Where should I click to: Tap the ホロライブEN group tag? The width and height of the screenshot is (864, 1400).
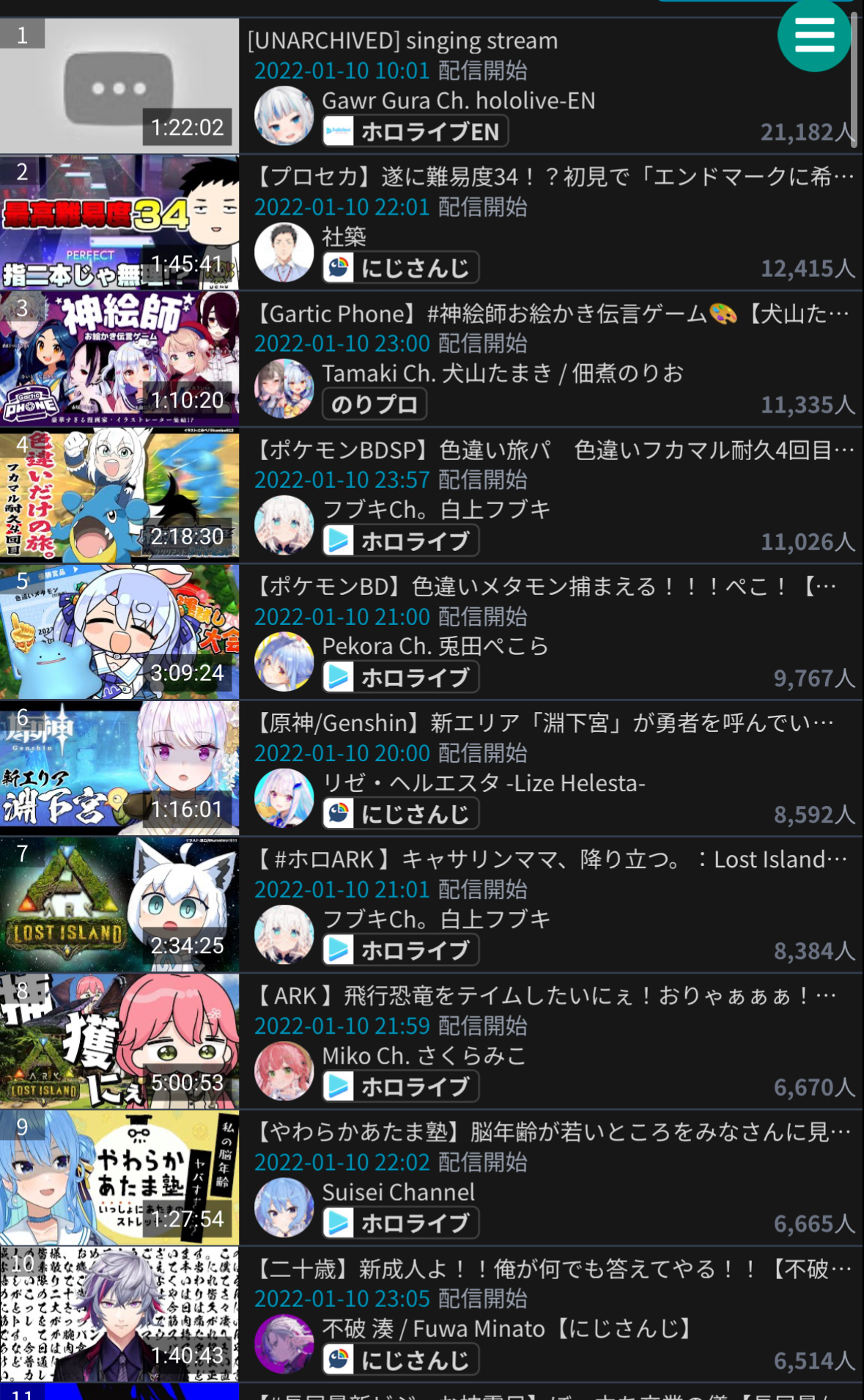pos(416,132)
